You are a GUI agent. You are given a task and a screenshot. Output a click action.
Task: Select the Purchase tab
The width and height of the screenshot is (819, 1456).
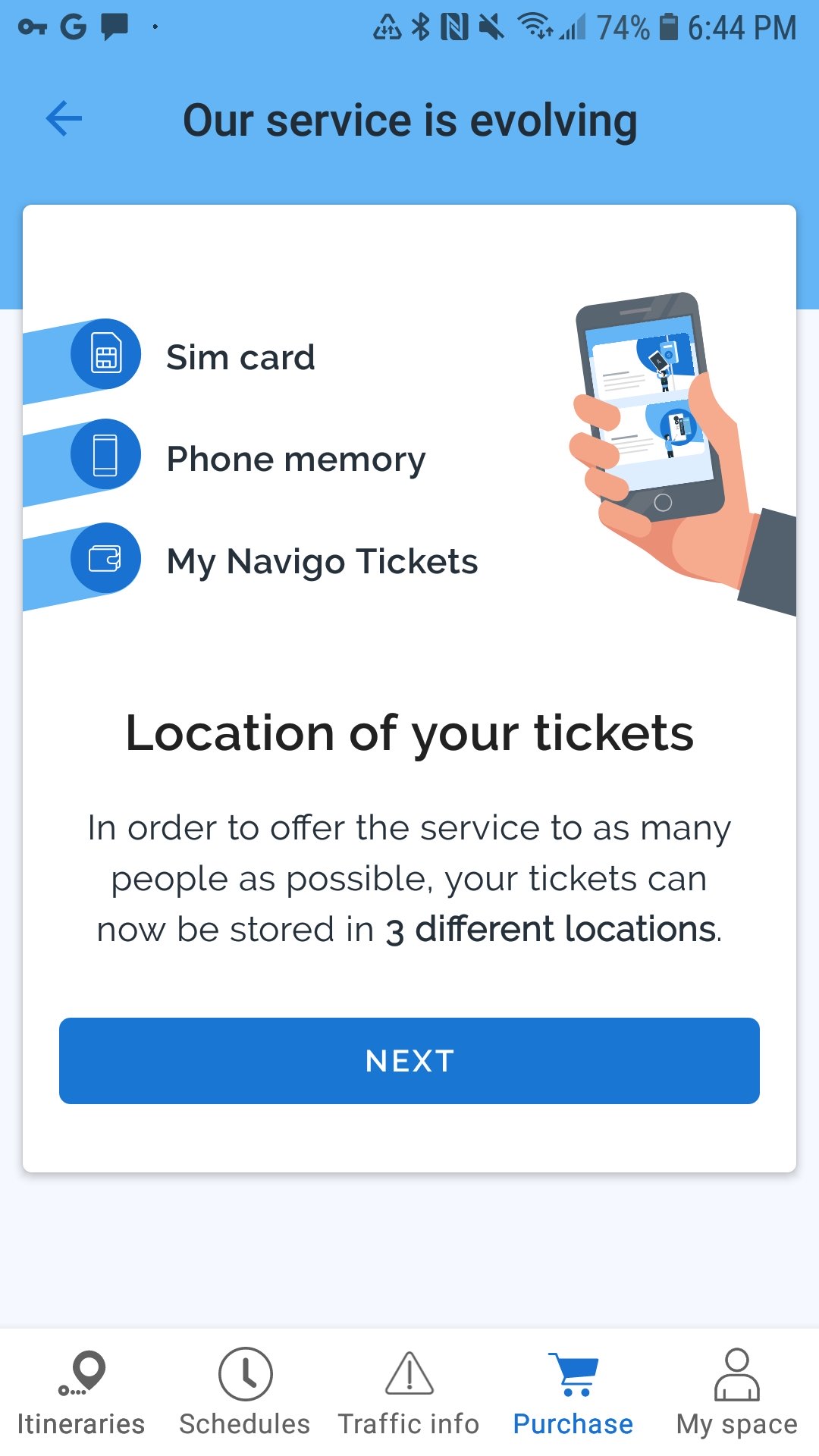(573, 1393)
